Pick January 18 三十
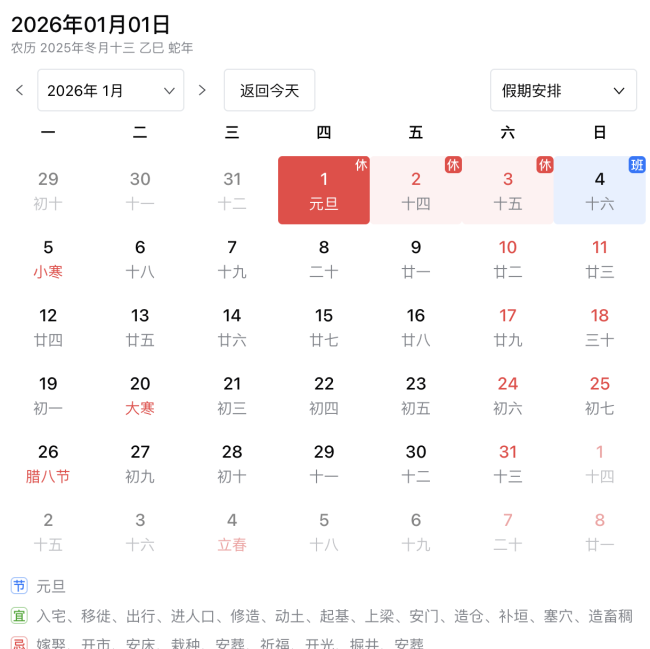Viewport: 650px width, 649px height. tap(600, 326)
